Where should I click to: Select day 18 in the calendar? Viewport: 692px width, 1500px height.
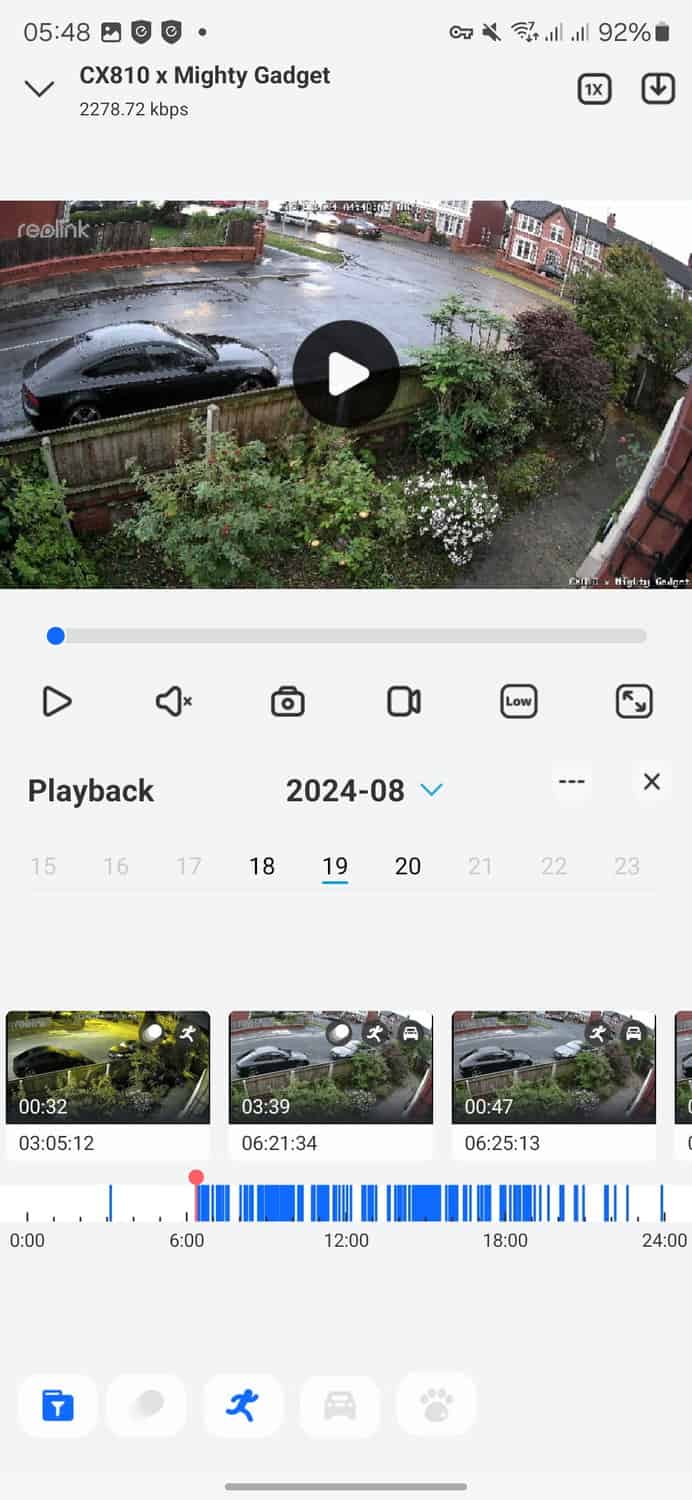262,866
